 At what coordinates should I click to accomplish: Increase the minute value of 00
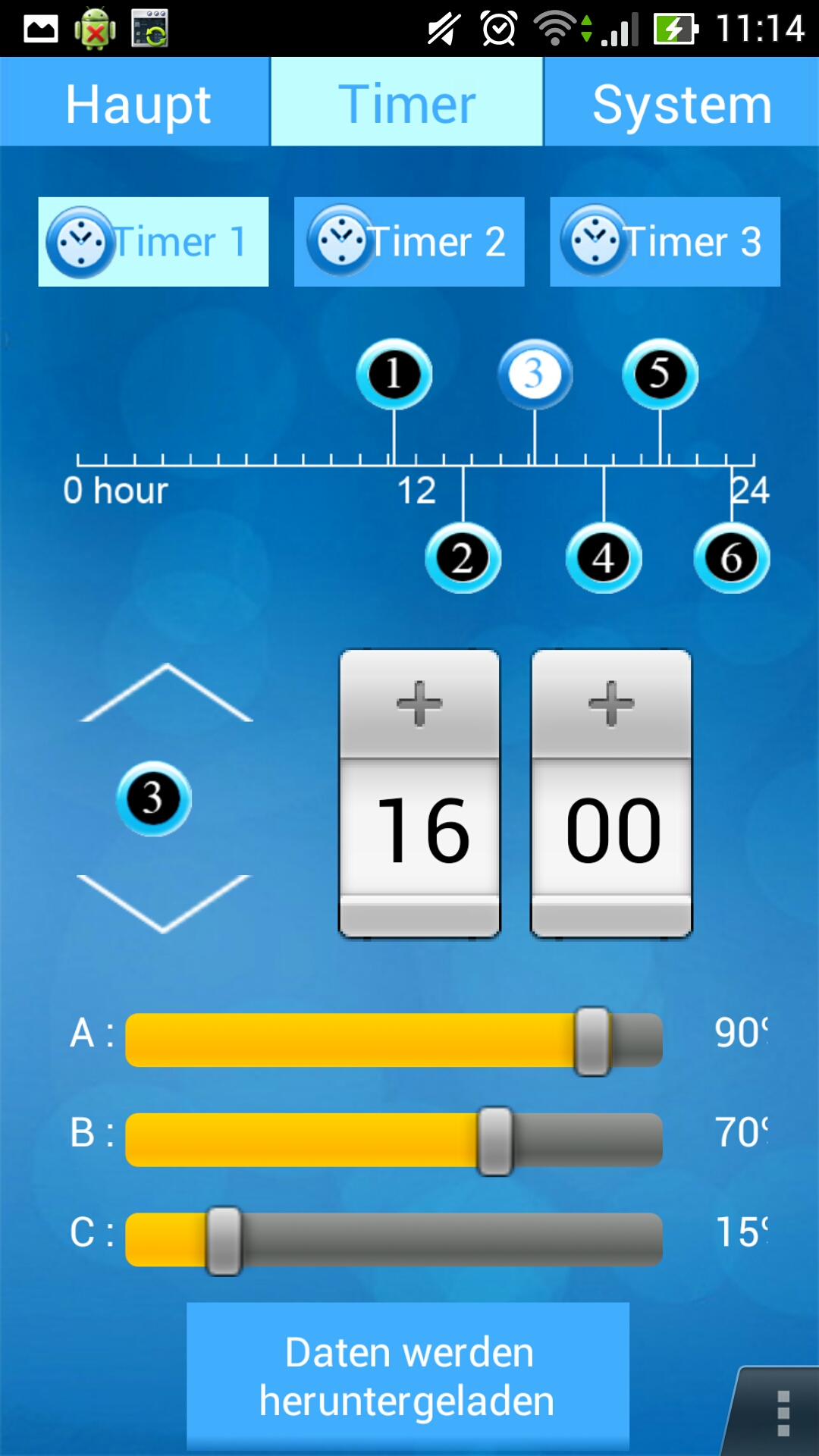(611, 704)
